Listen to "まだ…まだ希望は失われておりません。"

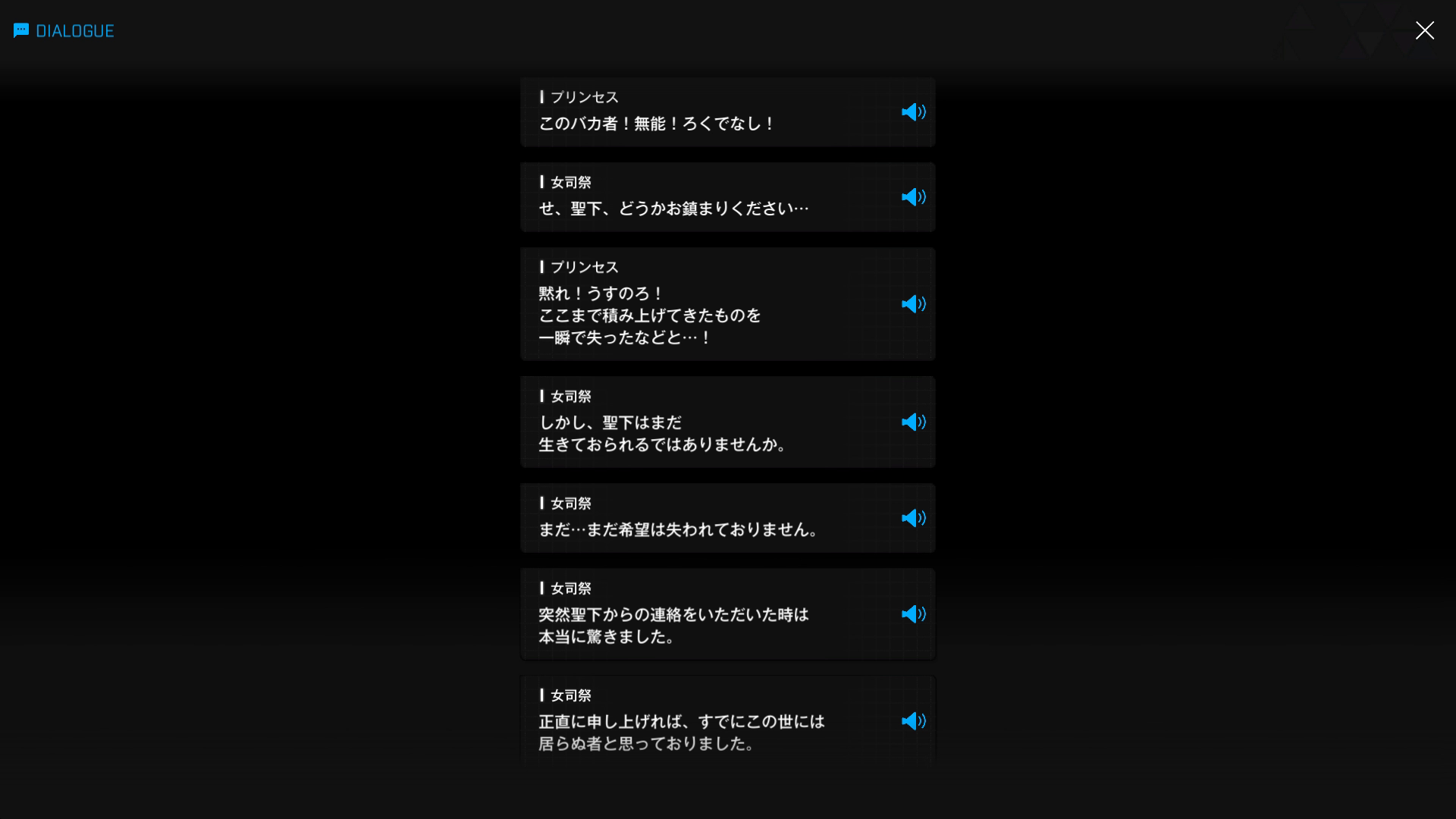(913, 518)
